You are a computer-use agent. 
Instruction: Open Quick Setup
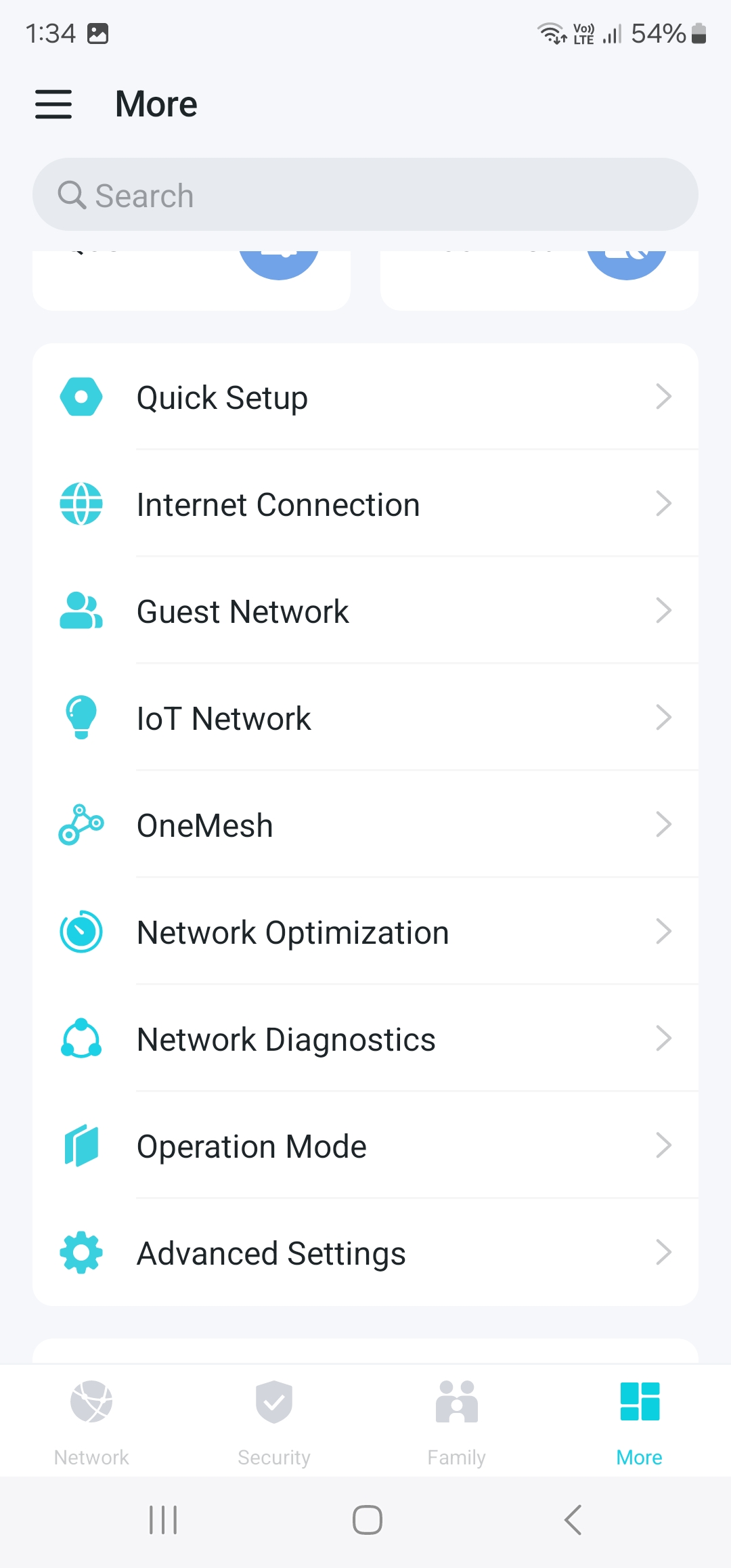365,397
